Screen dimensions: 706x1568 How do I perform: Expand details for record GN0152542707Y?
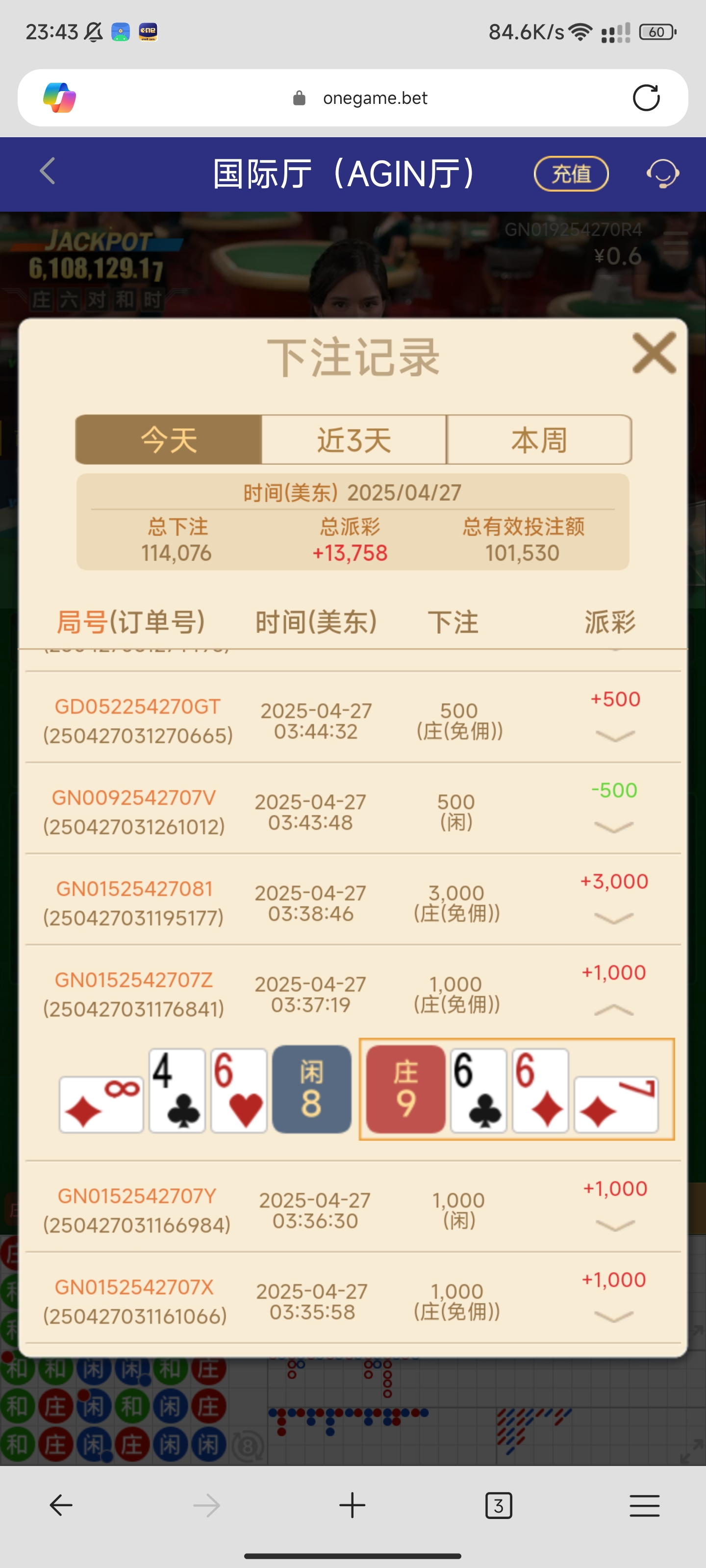[615, 1225]
